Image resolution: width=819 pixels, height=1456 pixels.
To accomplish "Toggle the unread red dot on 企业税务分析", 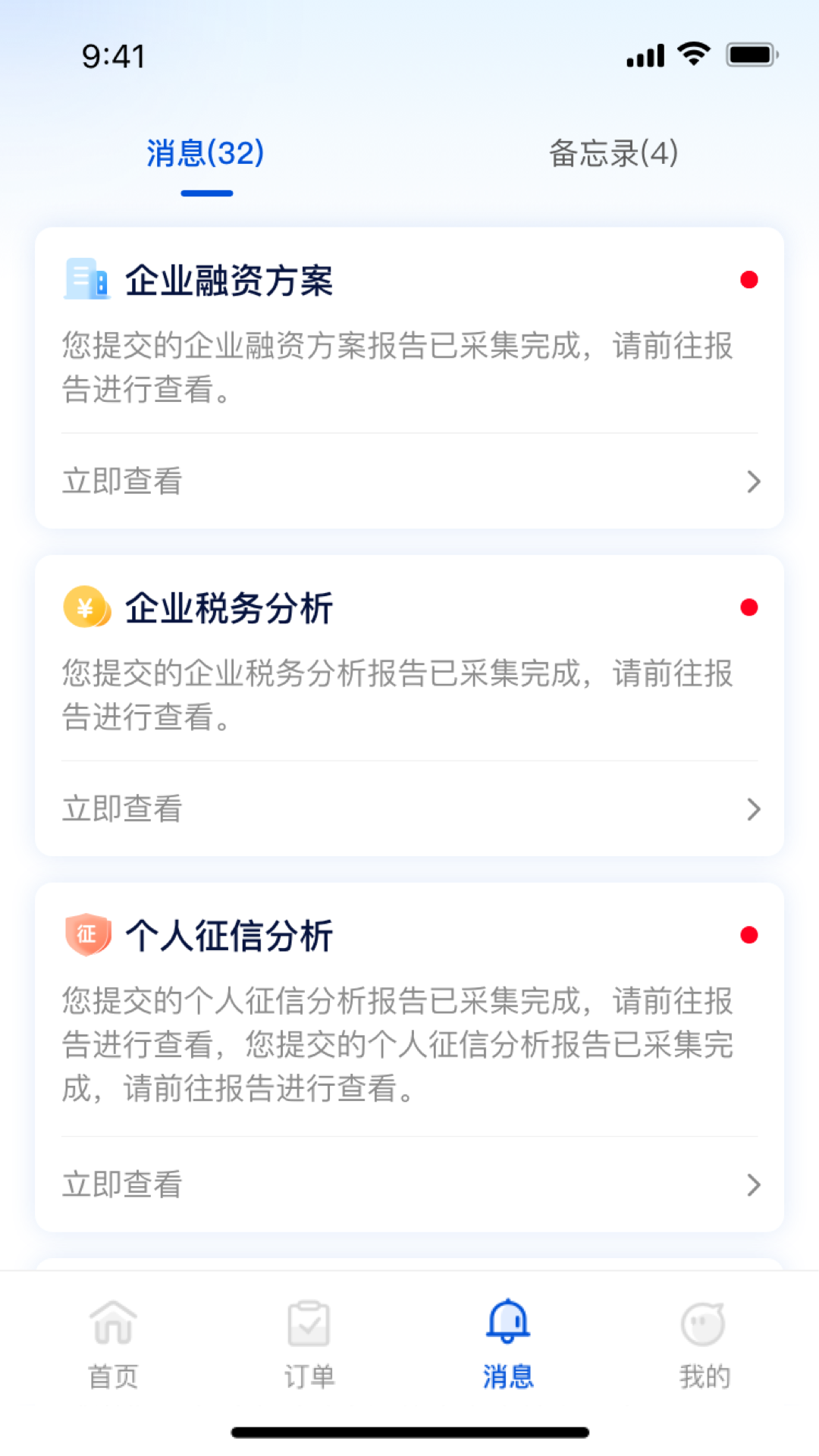I will (750, 606).
